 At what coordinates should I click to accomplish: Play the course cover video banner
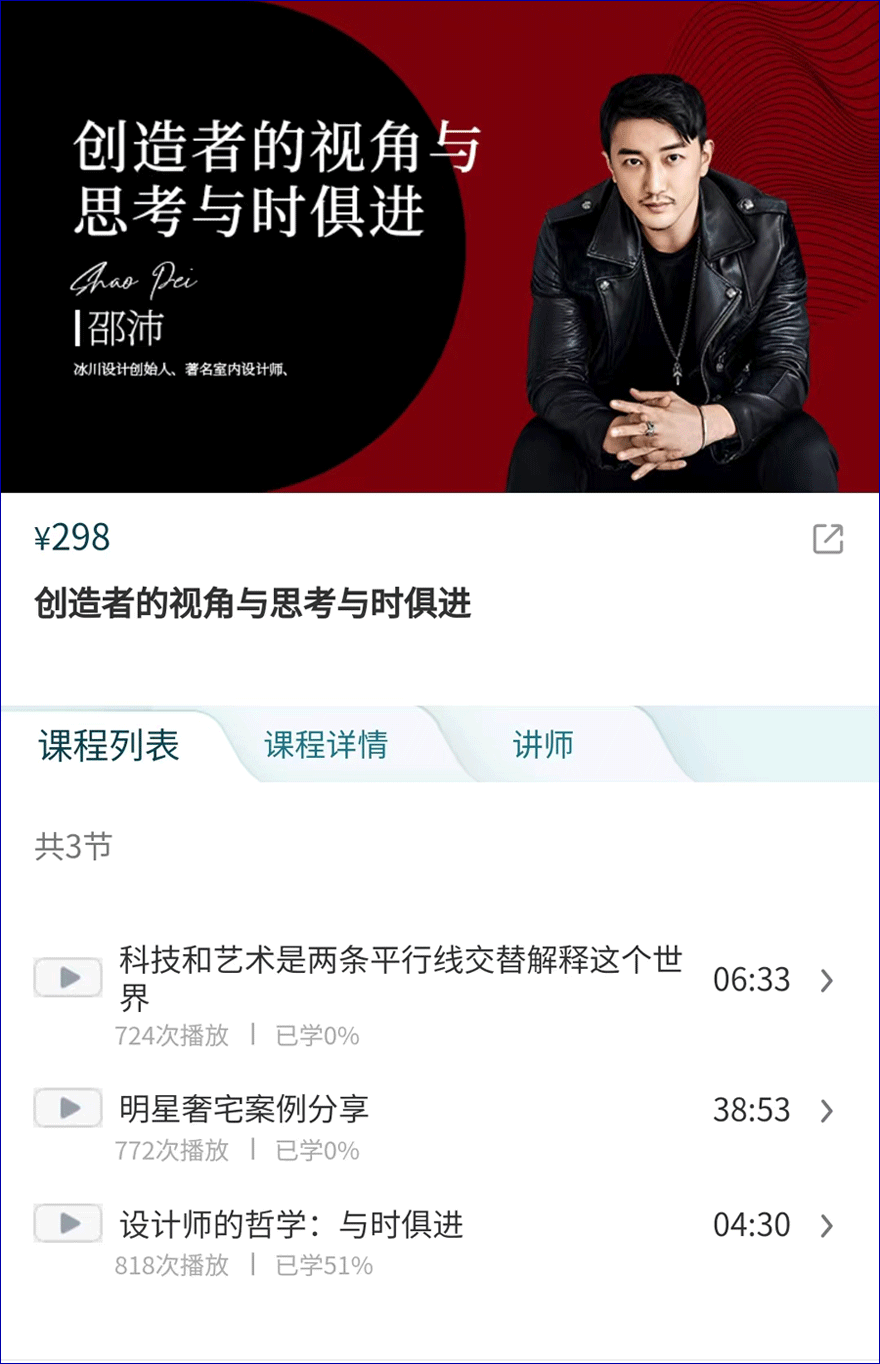440,247
